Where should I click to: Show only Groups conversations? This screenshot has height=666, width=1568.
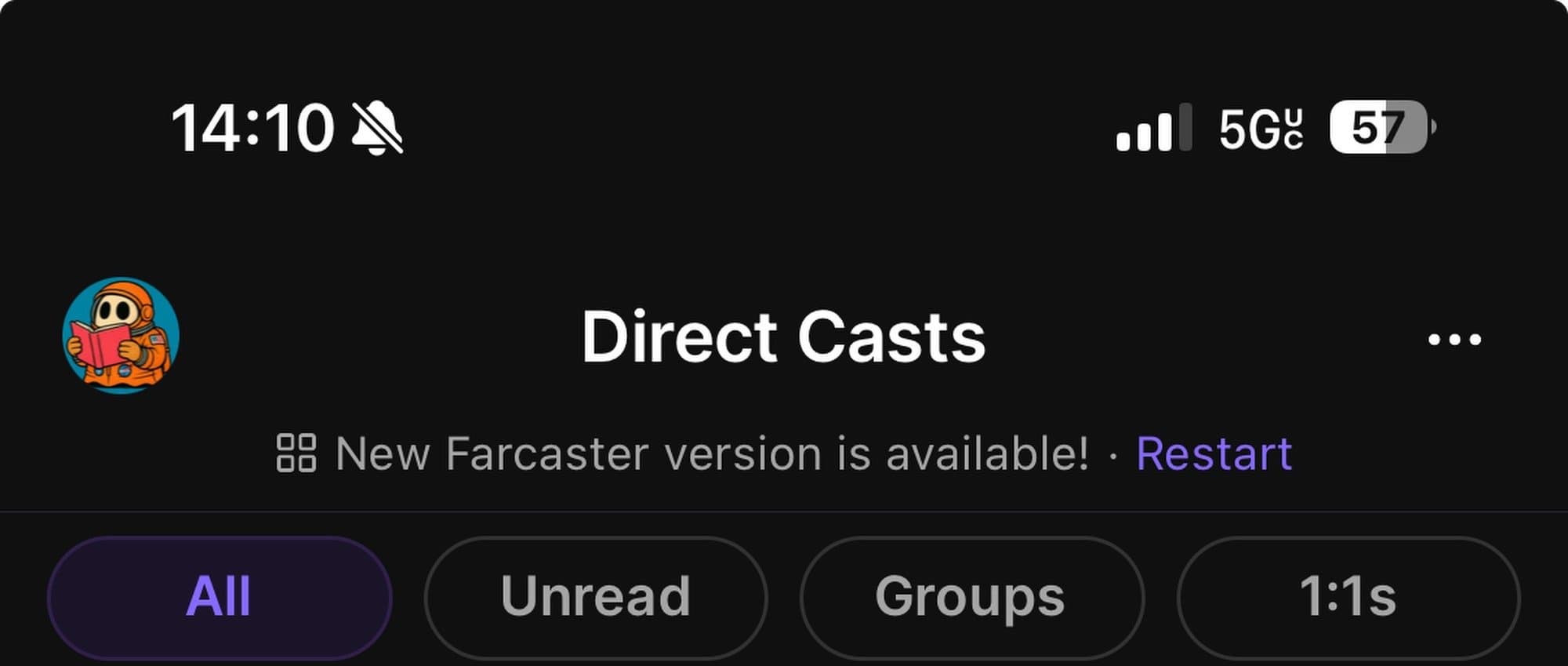[971, 597]
